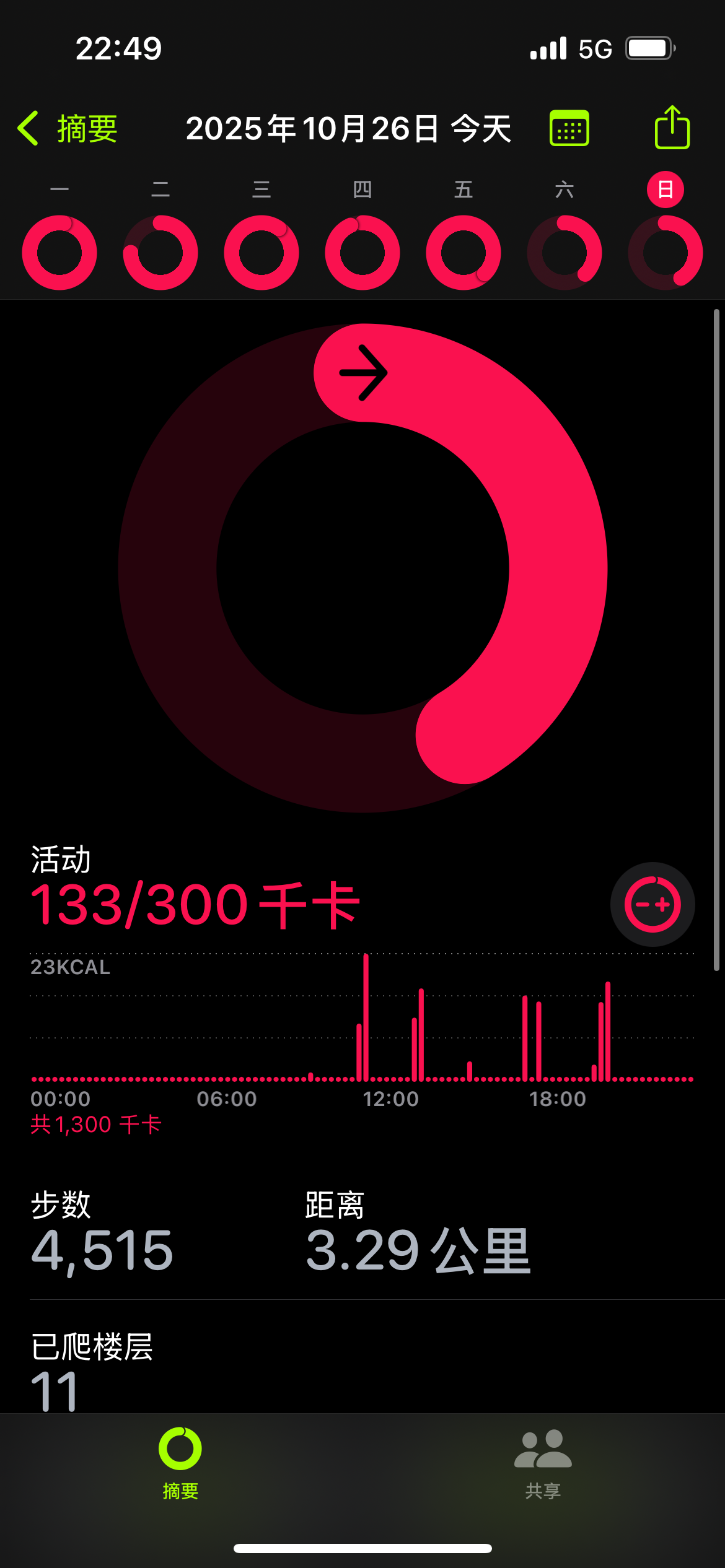
Task: Adjust the move goal with plus-minus button
Action: [x=652, y=904]
